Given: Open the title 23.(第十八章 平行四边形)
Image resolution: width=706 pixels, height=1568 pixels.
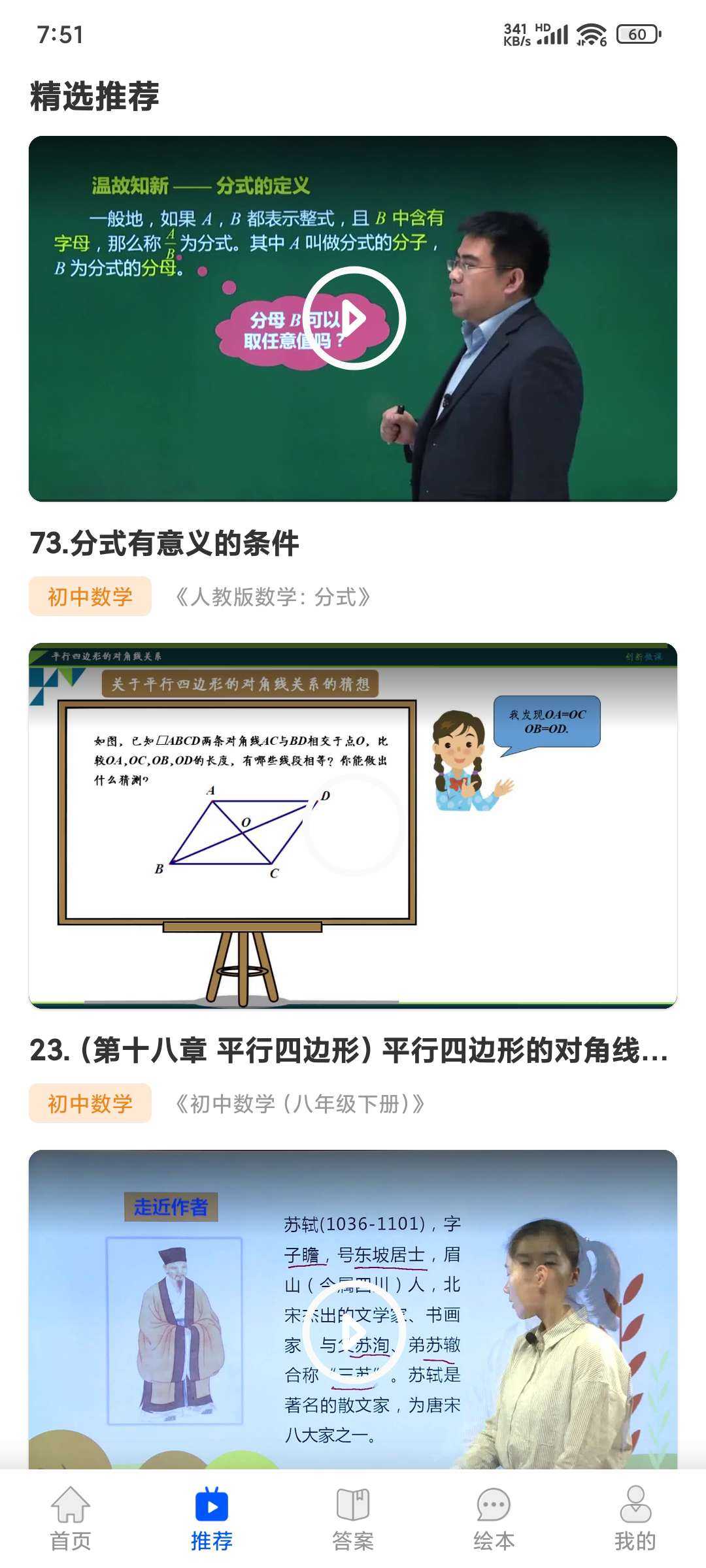Looking at the screenshot, I should [x=349, y=1051].
